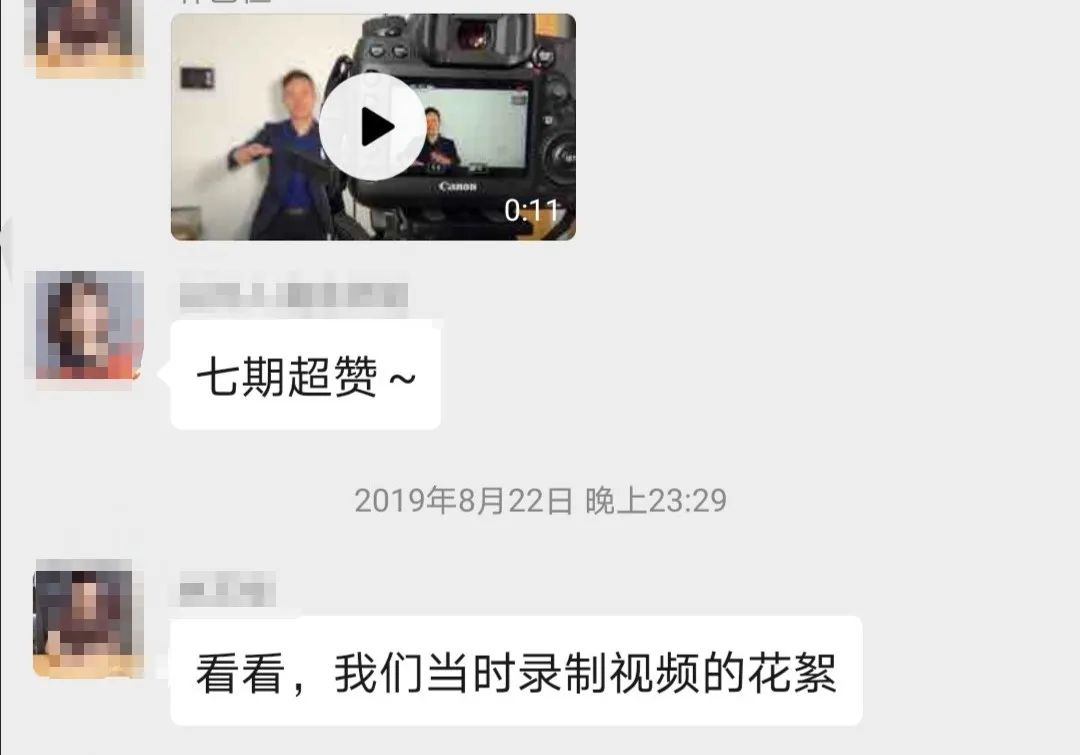Open the avatar beside "七期超赞~"
Screen dimensions: 1080x755
coord(90,325)
